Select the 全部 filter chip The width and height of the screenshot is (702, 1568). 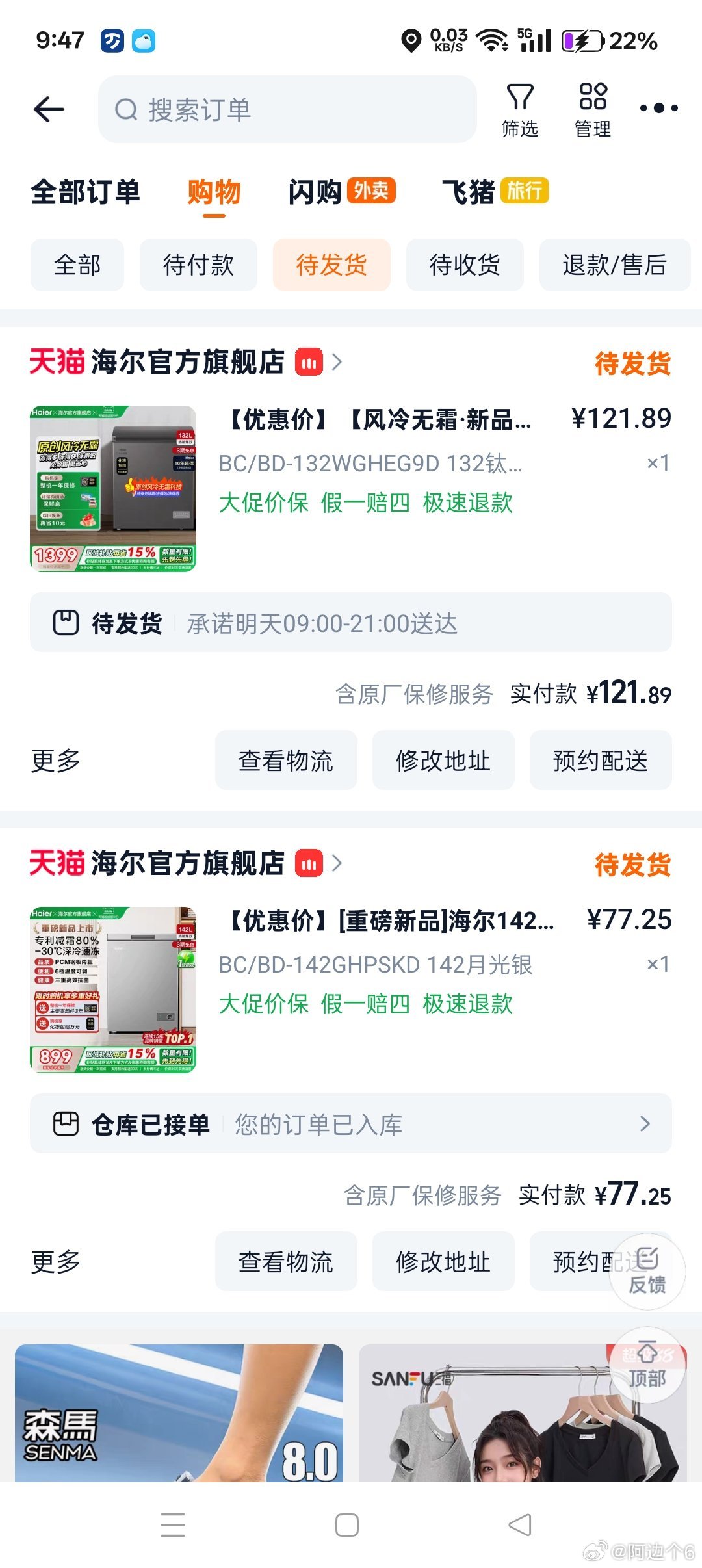77,265
